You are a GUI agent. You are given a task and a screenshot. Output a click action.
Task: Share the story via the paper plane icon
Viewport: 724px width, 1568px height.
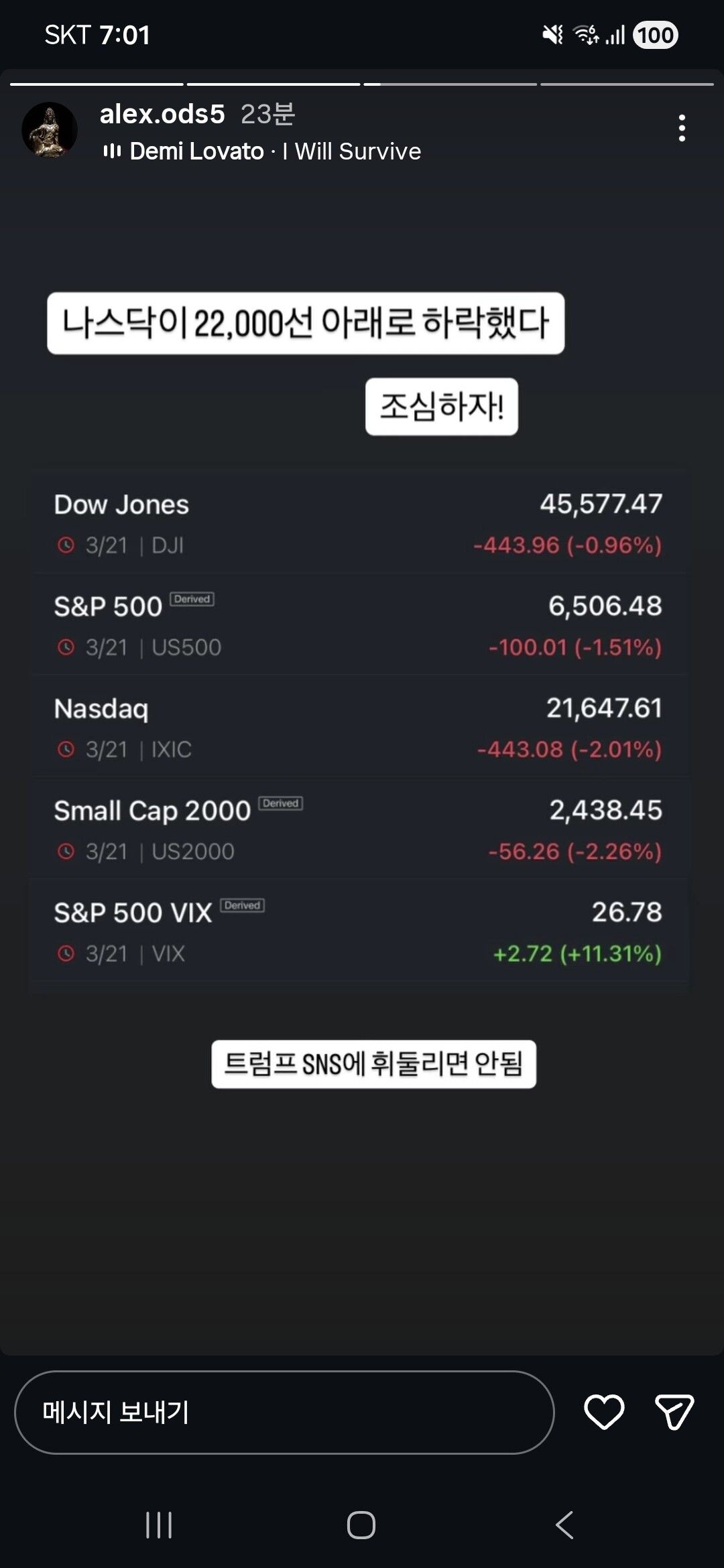[x=674, y=1412]
